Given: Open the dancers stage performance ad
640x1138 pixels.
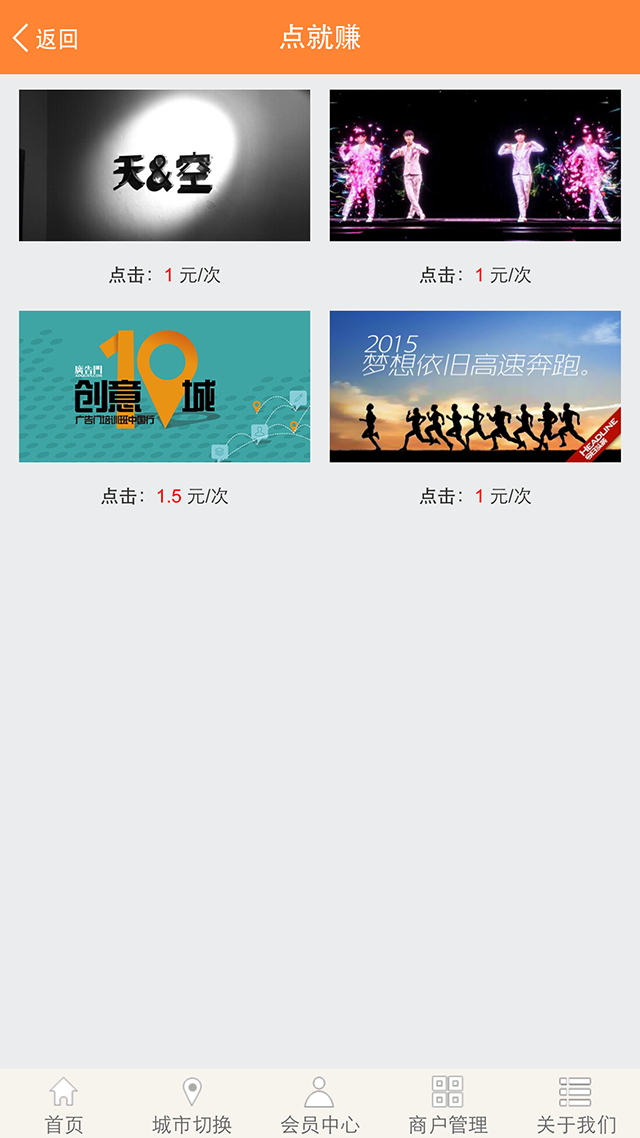Looking at the screenshot, I should [x=475, y=165].
